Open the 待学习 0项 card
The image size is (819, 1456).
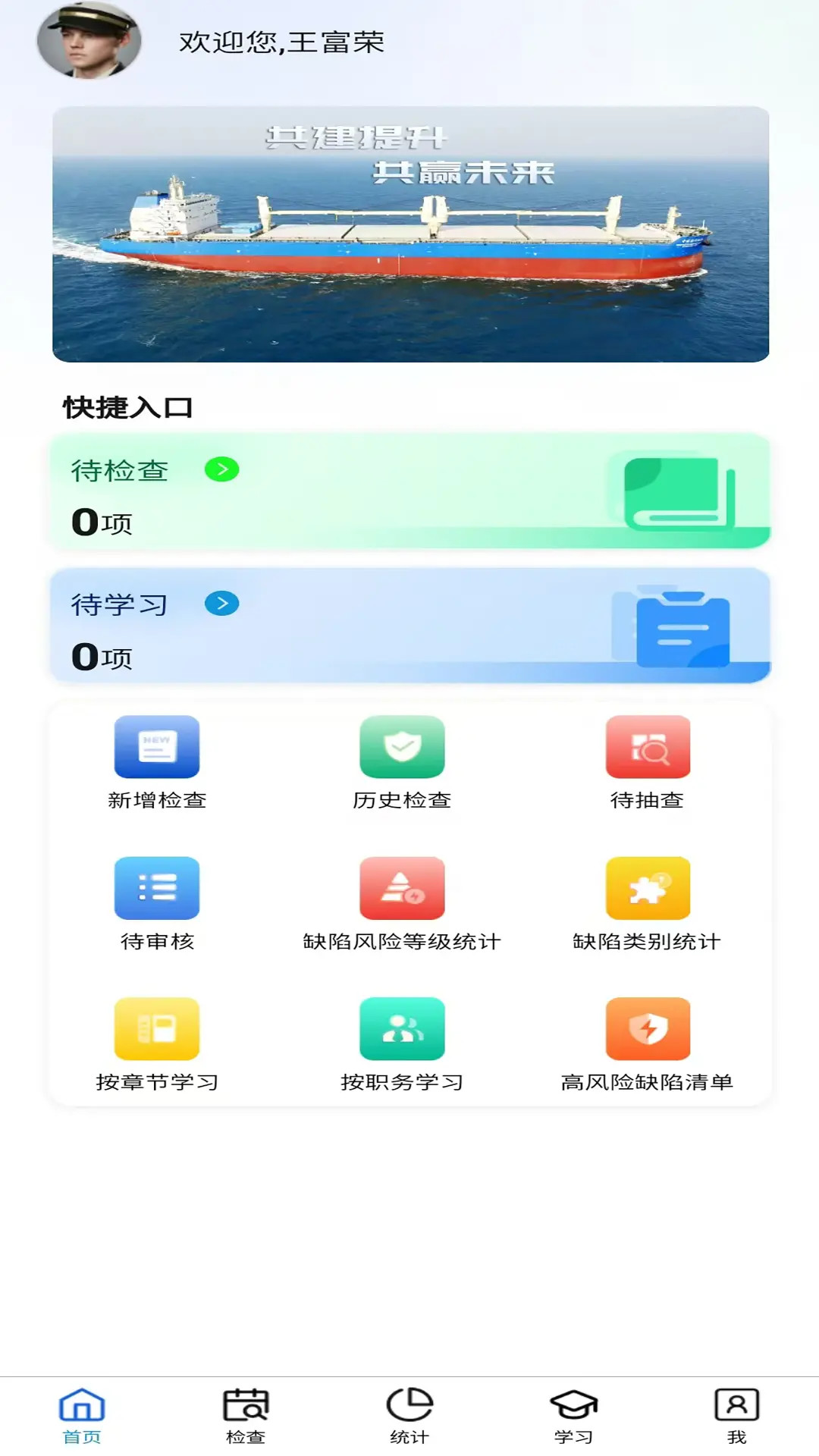pyautogui.click(x=409, y=626)
